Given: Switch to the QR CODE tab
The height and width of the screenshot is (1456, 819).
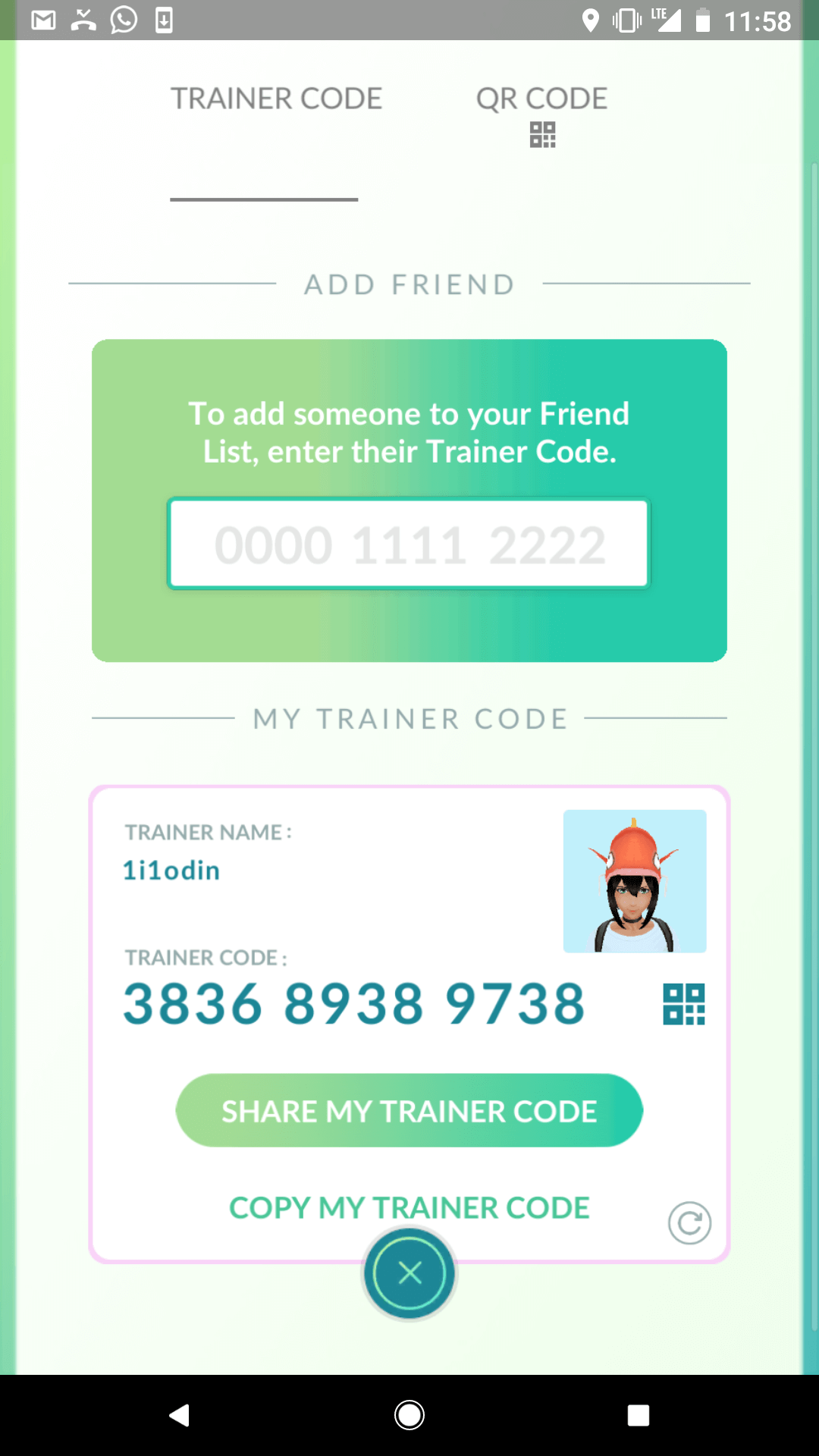Looking at the screenshot, I should [x=541, y=114].
